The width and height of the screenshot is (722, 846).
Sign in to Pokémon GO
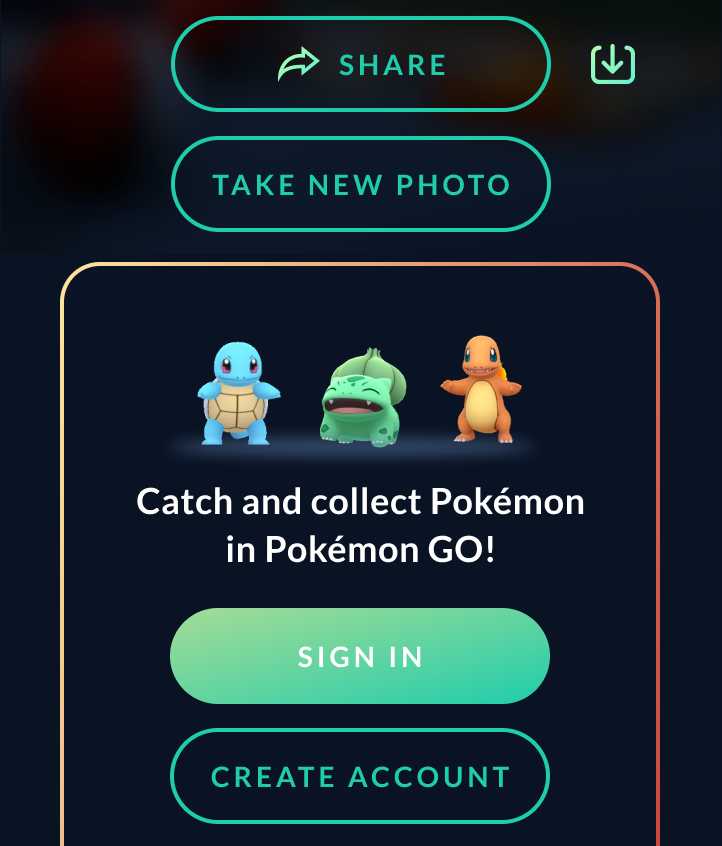[360, 656]
